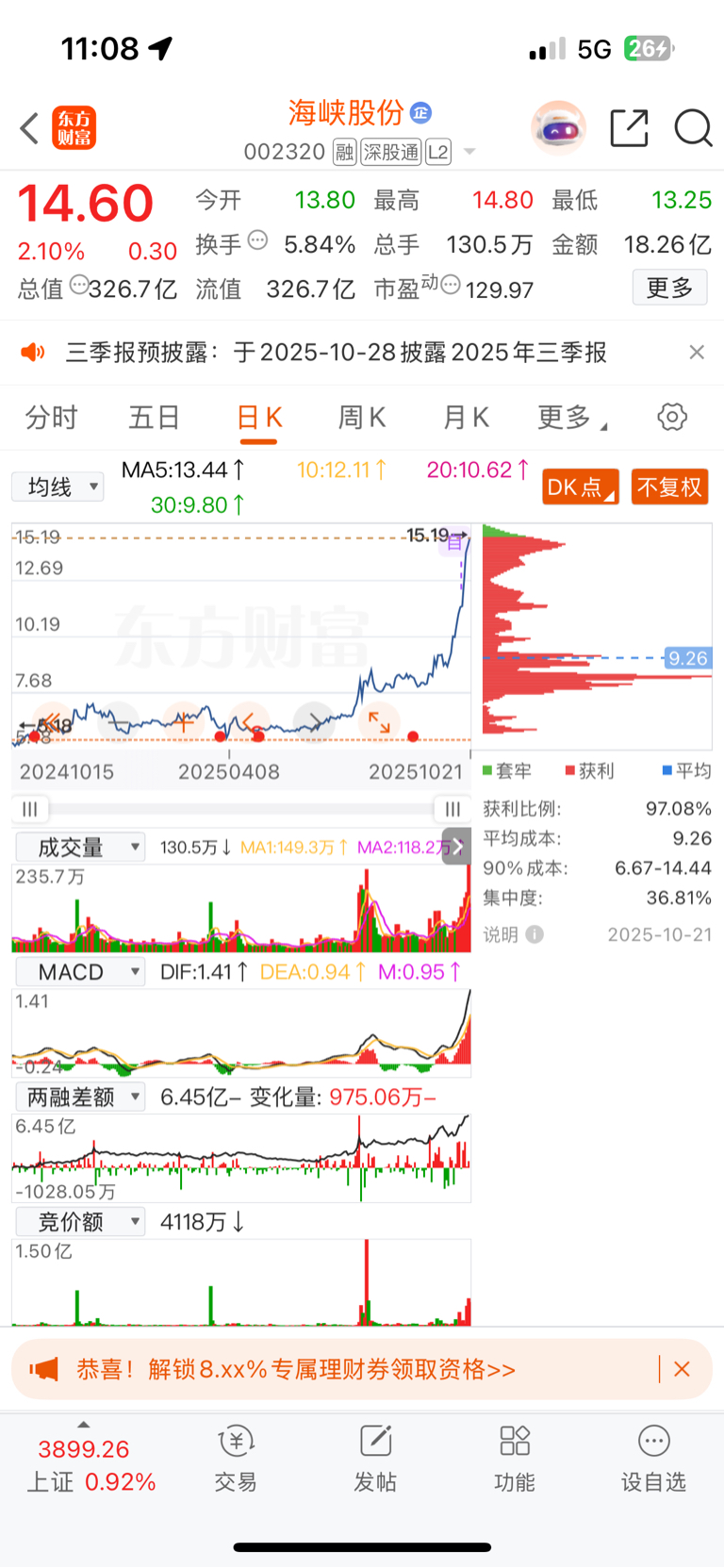724x1568 pixels.
Task: Share this stock page
Action: (x=629, y=128)
